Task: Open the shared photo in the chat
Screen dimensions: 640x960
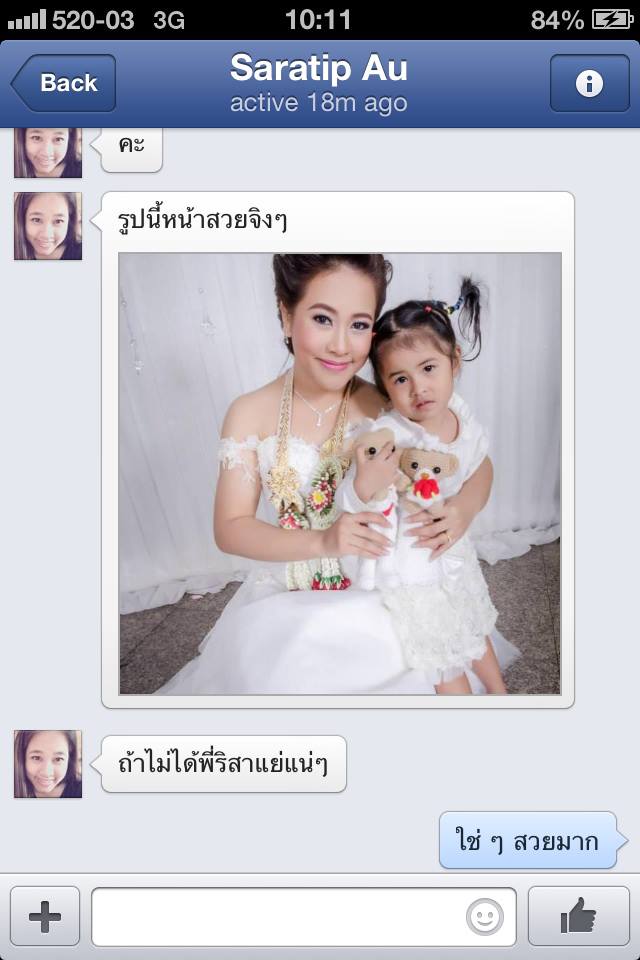Action: click(x=339, y=473)
